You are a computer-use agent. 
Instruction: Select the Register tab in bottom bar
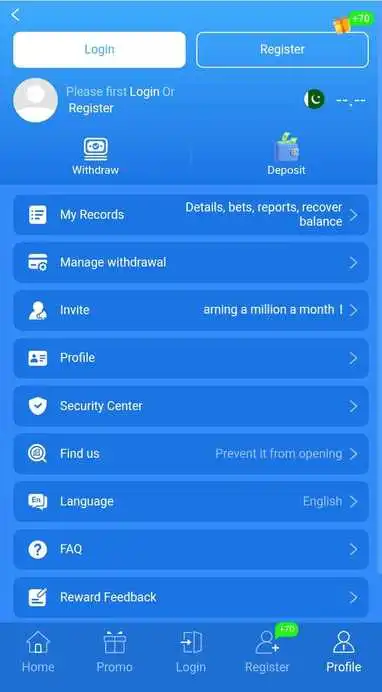pos(268,651)
